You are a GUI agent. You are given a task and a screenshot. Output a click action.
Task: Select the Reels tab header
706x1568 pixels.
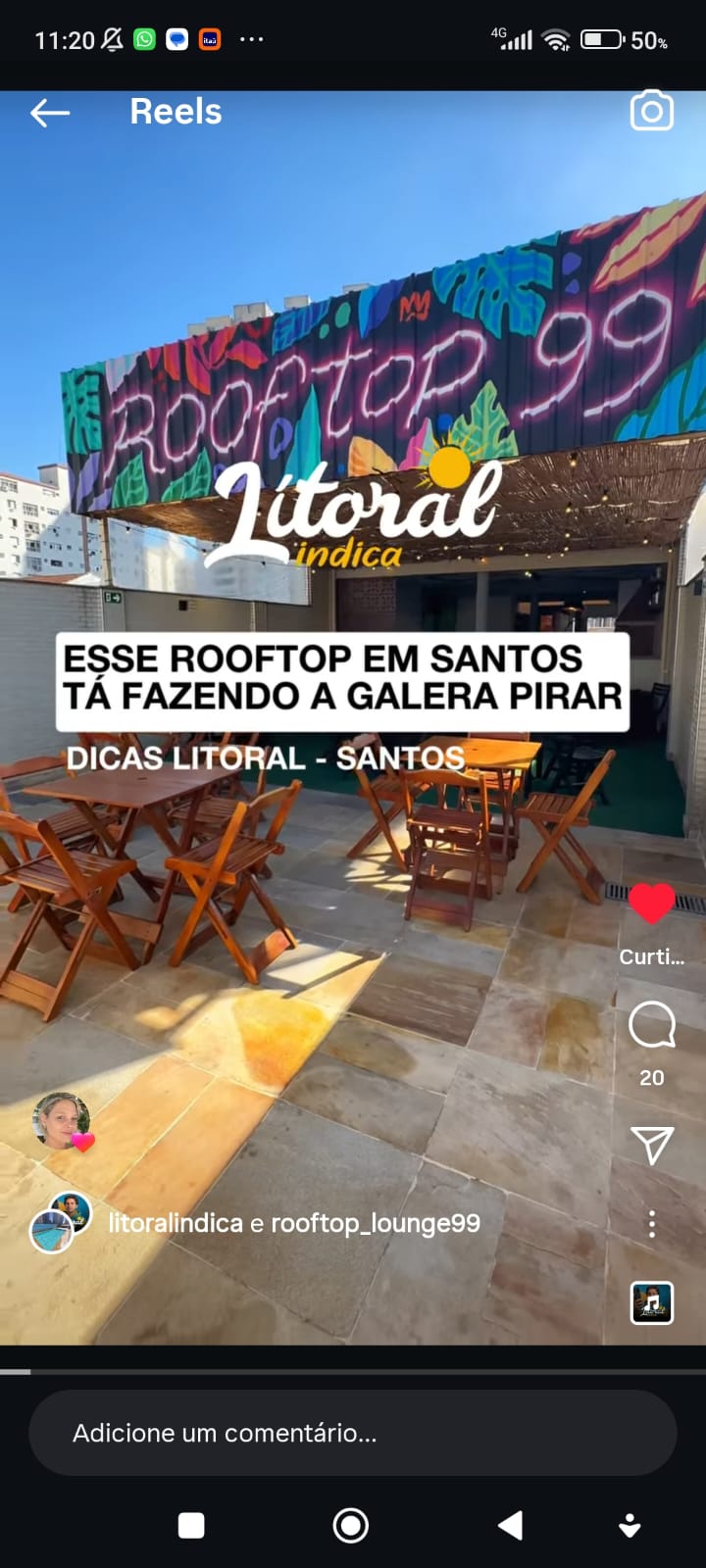176,112
